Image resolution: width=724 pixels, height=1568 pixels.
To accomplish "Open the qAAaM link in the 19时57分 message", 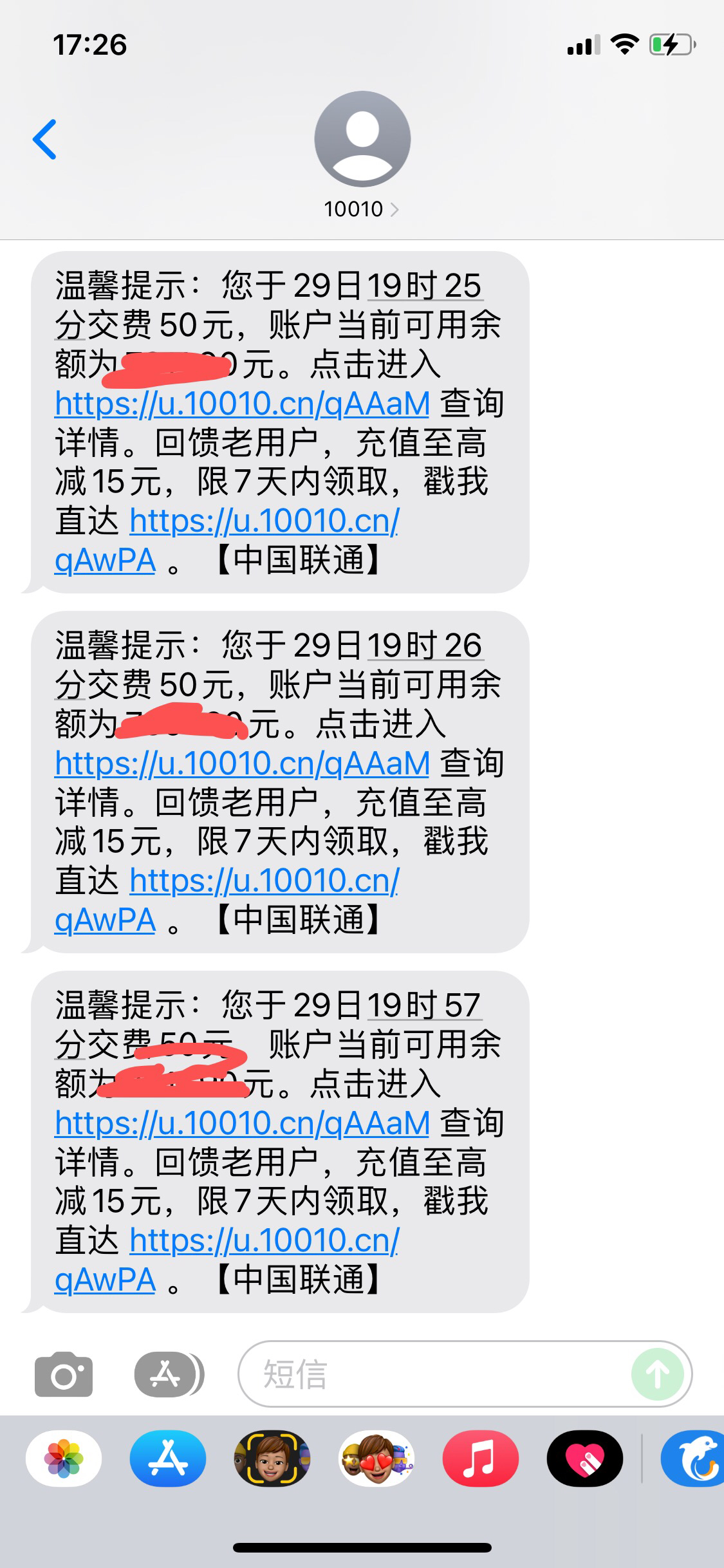I will pos(242,1124).
